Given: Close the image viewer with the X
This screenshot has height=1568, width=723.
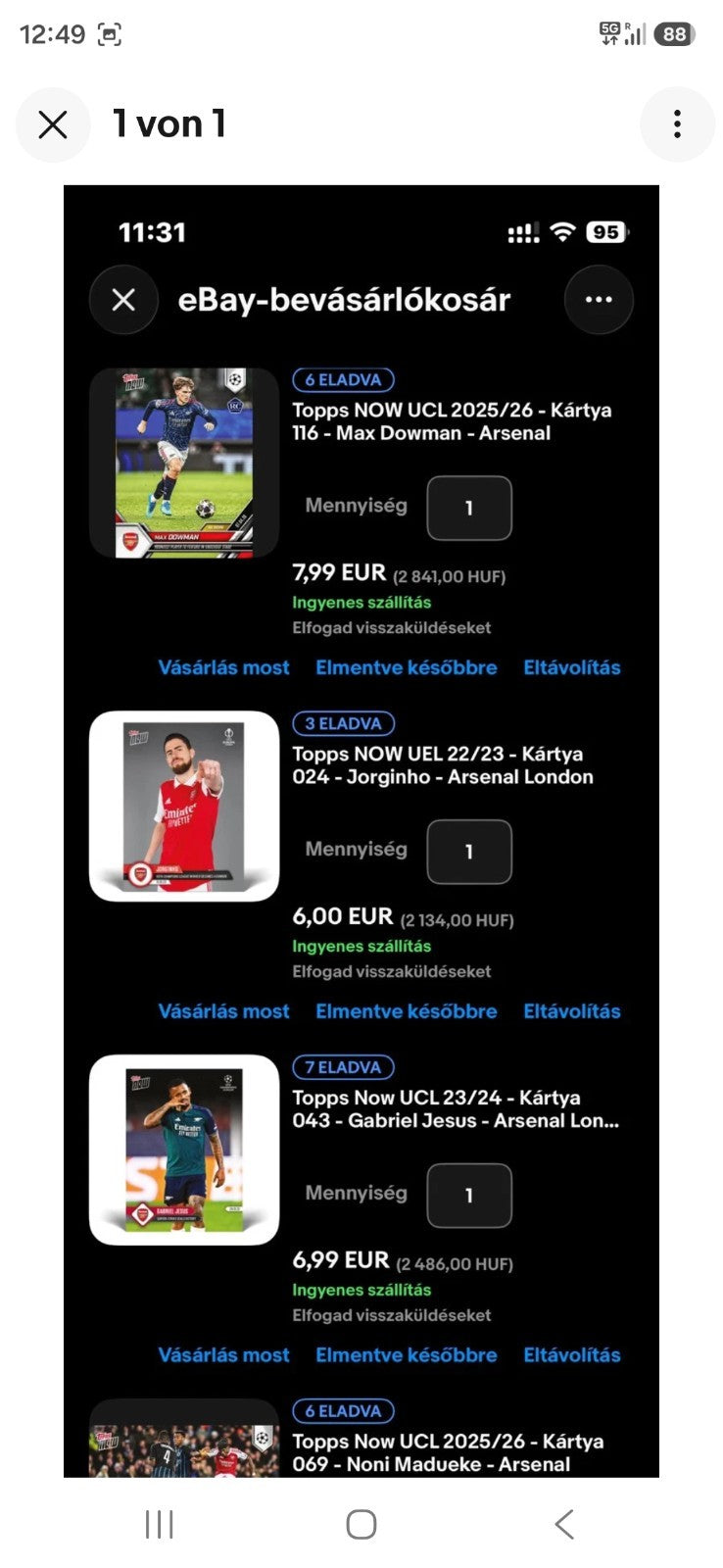Looking at the screenshot, I should (53, 124).
